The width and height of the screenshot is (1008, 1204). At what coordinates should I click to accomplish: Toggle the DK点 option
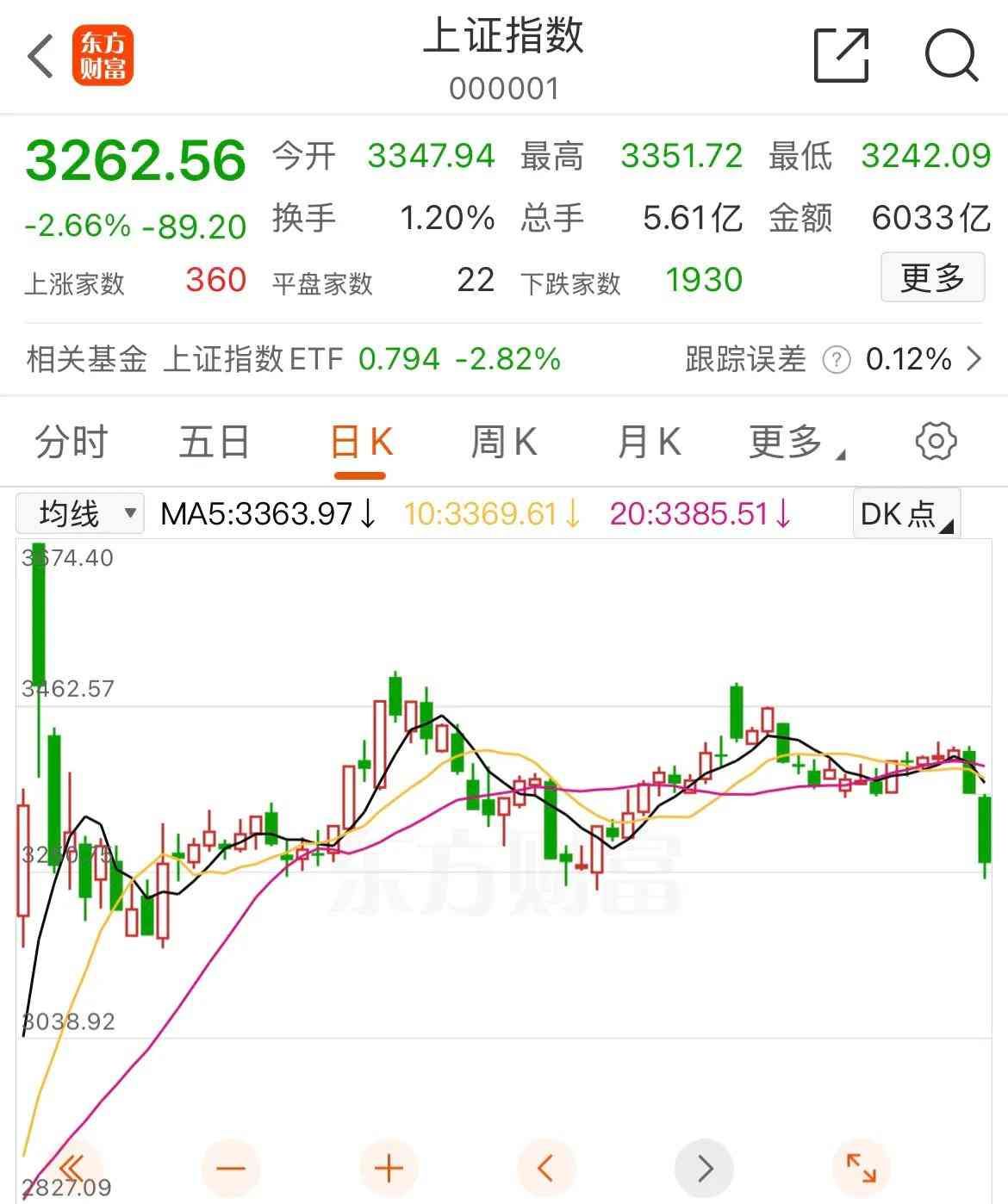coord(906,514)
